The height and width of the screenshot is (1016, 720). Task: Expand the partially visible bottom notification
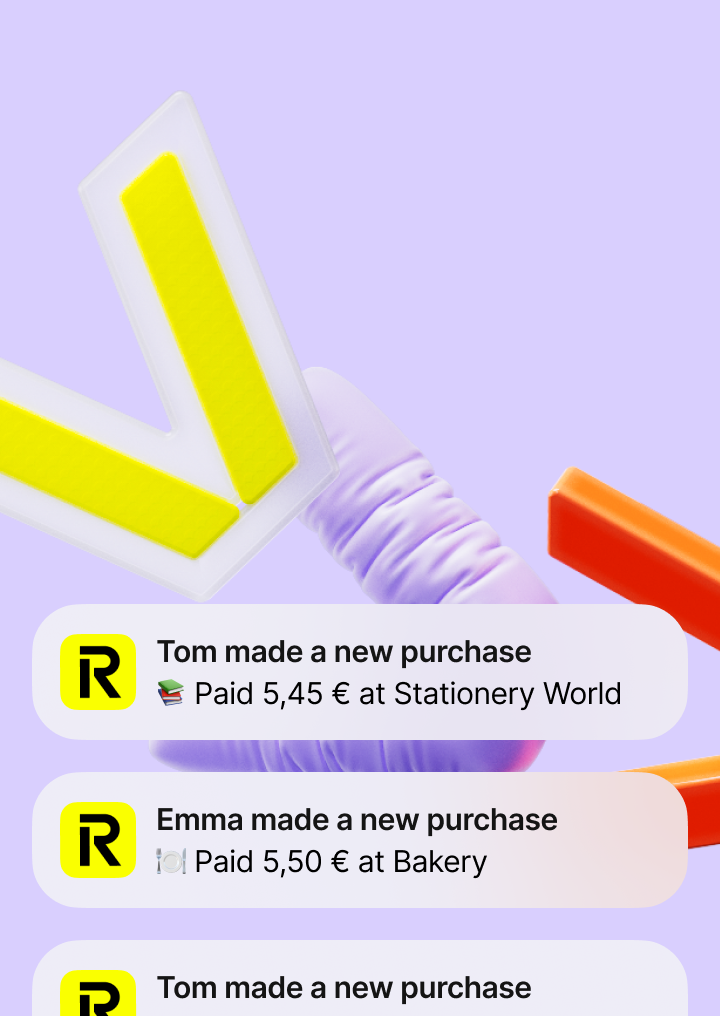click(400, 985)
